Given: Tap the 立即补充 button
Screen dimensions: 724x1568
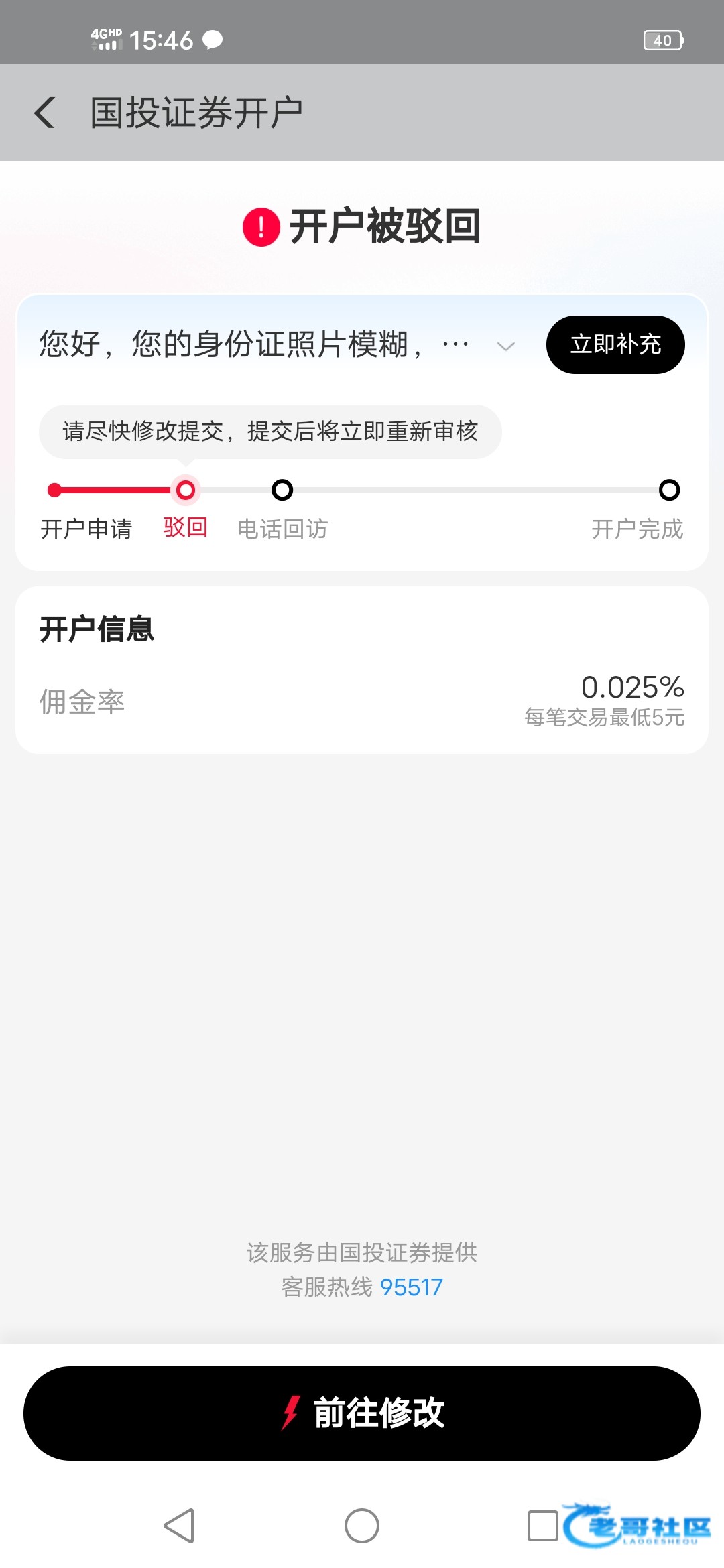Looking at the screenshot, I should [615, 344].
